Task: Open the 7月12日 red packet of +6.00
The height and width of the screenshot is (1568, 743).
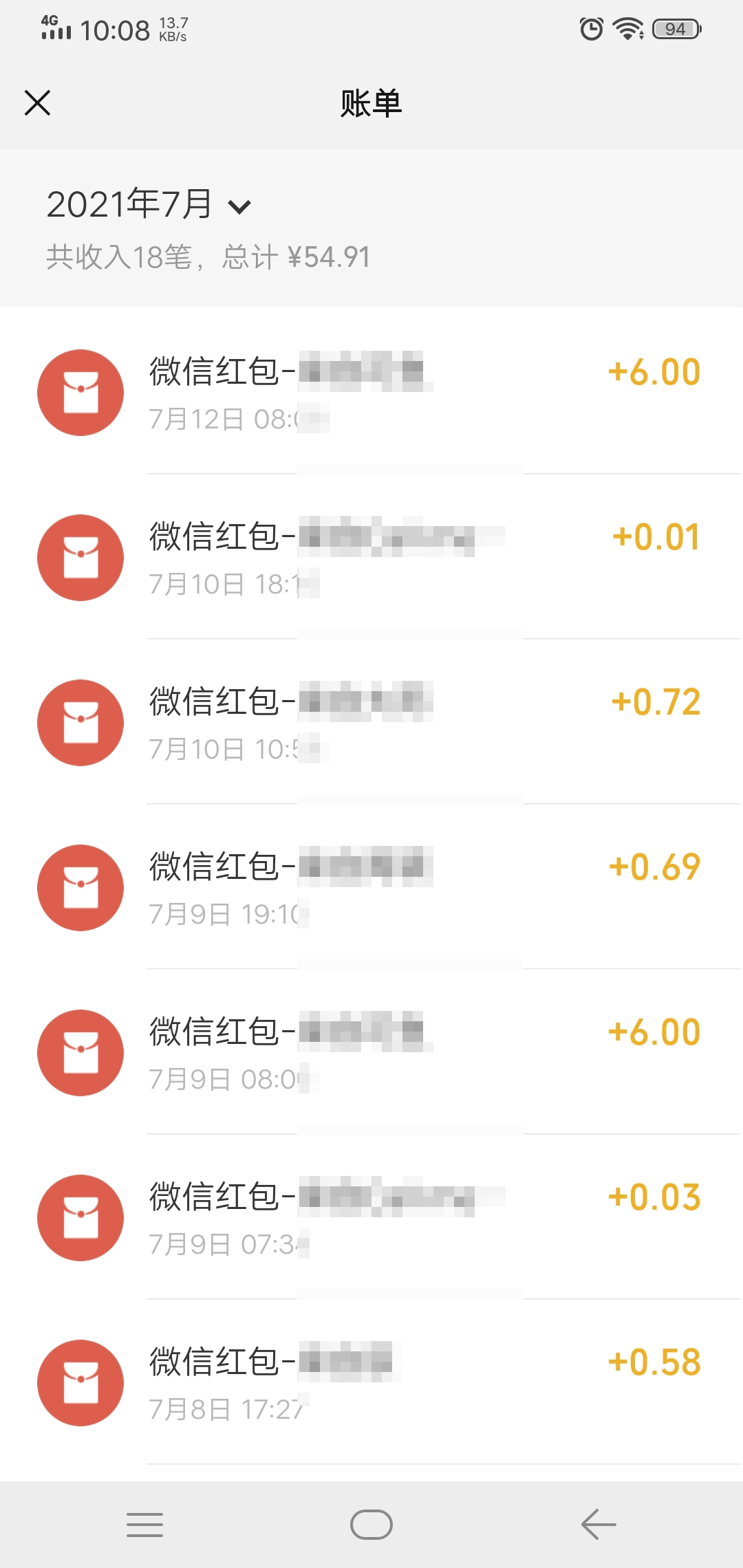Action: 371,393
